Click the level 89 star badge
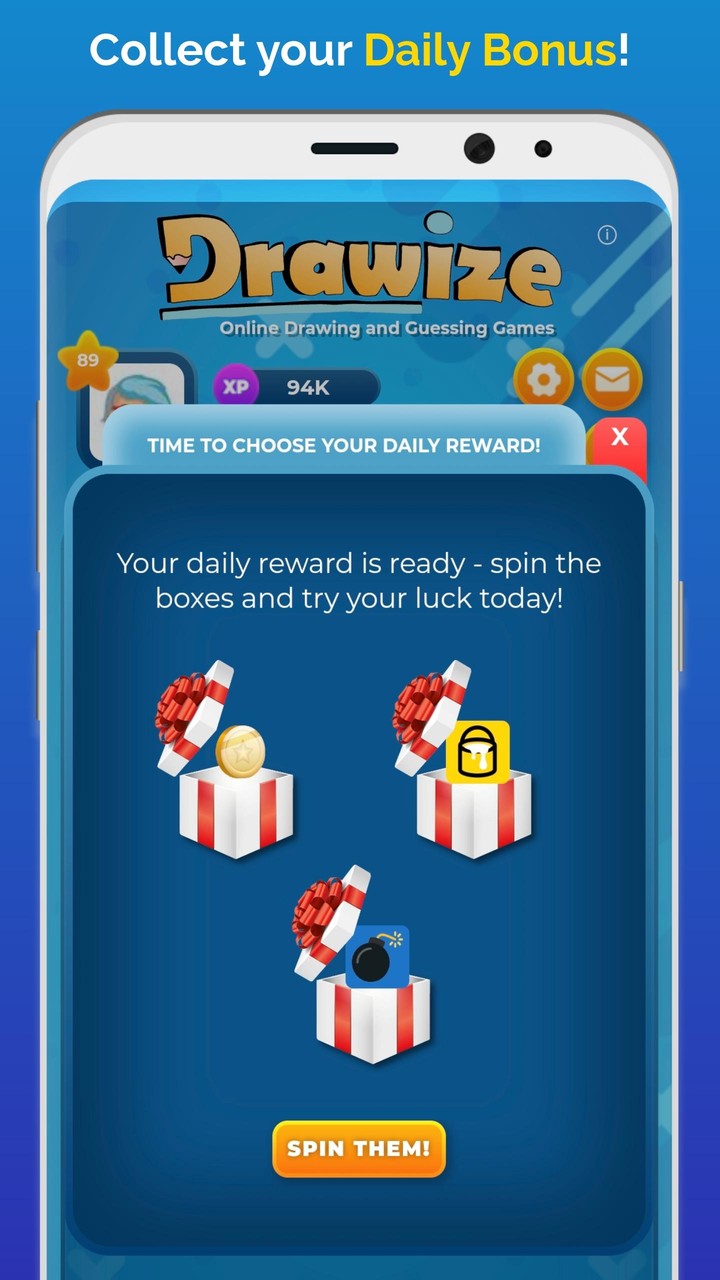The image size is (720, 1280). 87,360
